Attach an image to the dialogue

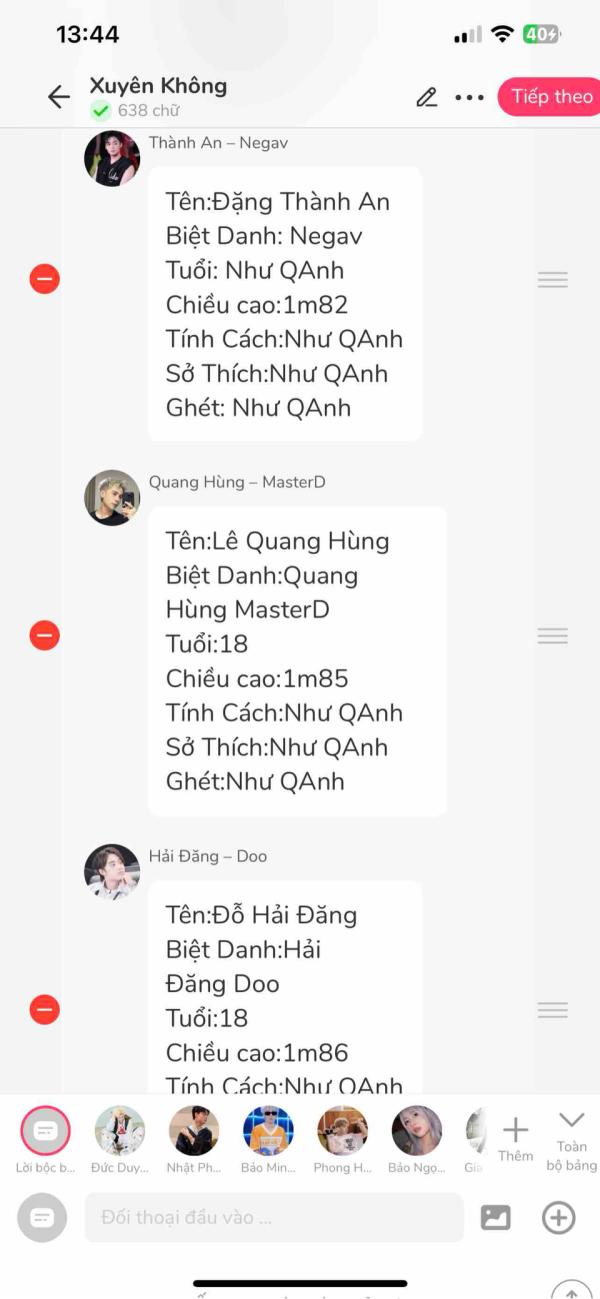tap(496, 1217)
